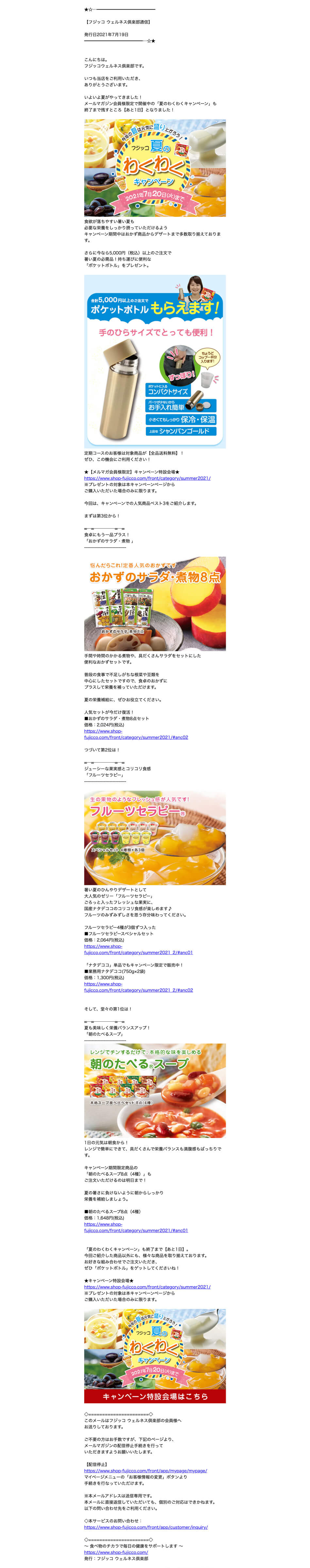Screen dimensions: 310x1568
Task: Visit the shop-fujicco.com homepage link
Action: click(x=116, y=1552)
